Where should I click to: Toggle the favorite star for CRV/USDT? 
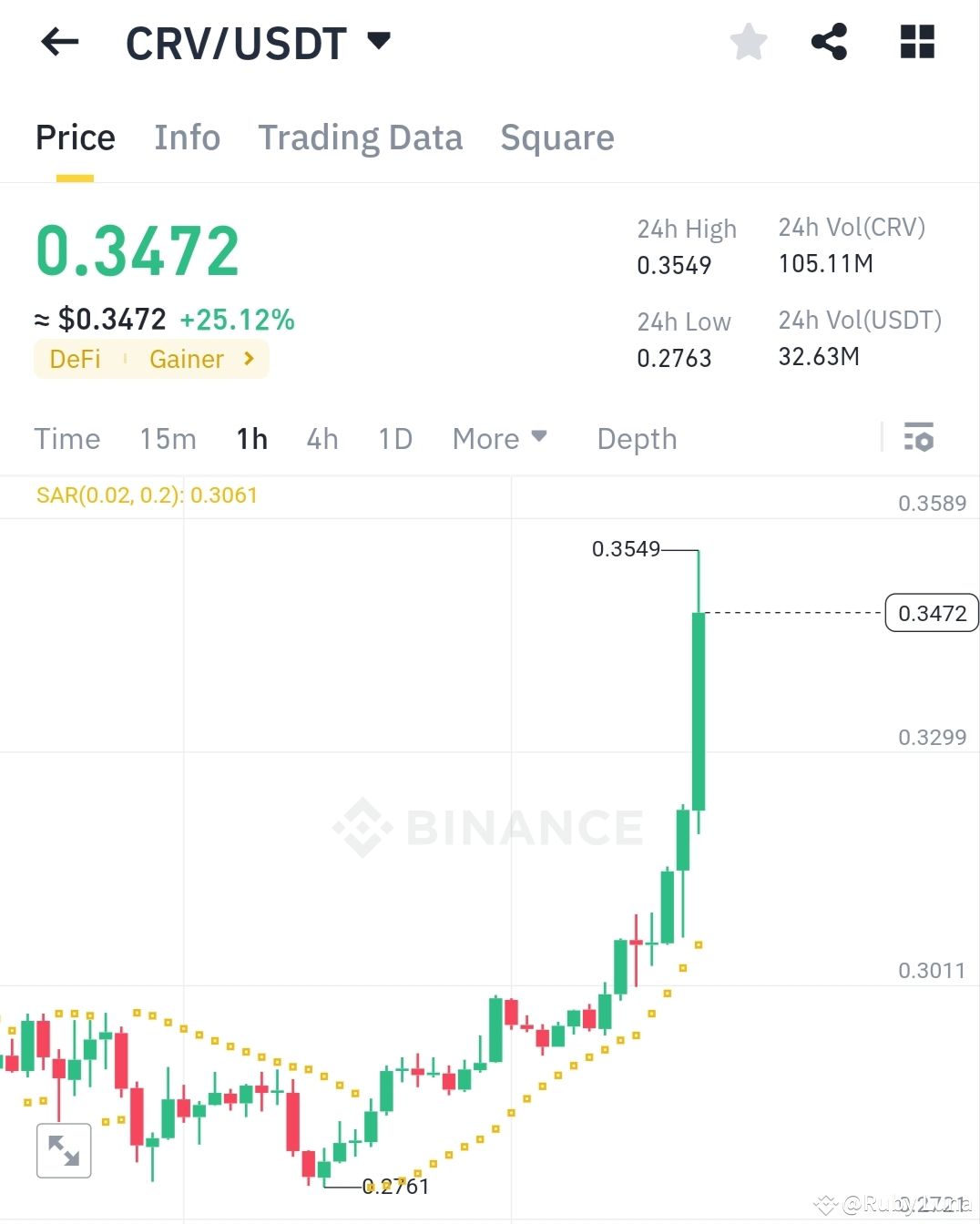click(x=748, y=41)
